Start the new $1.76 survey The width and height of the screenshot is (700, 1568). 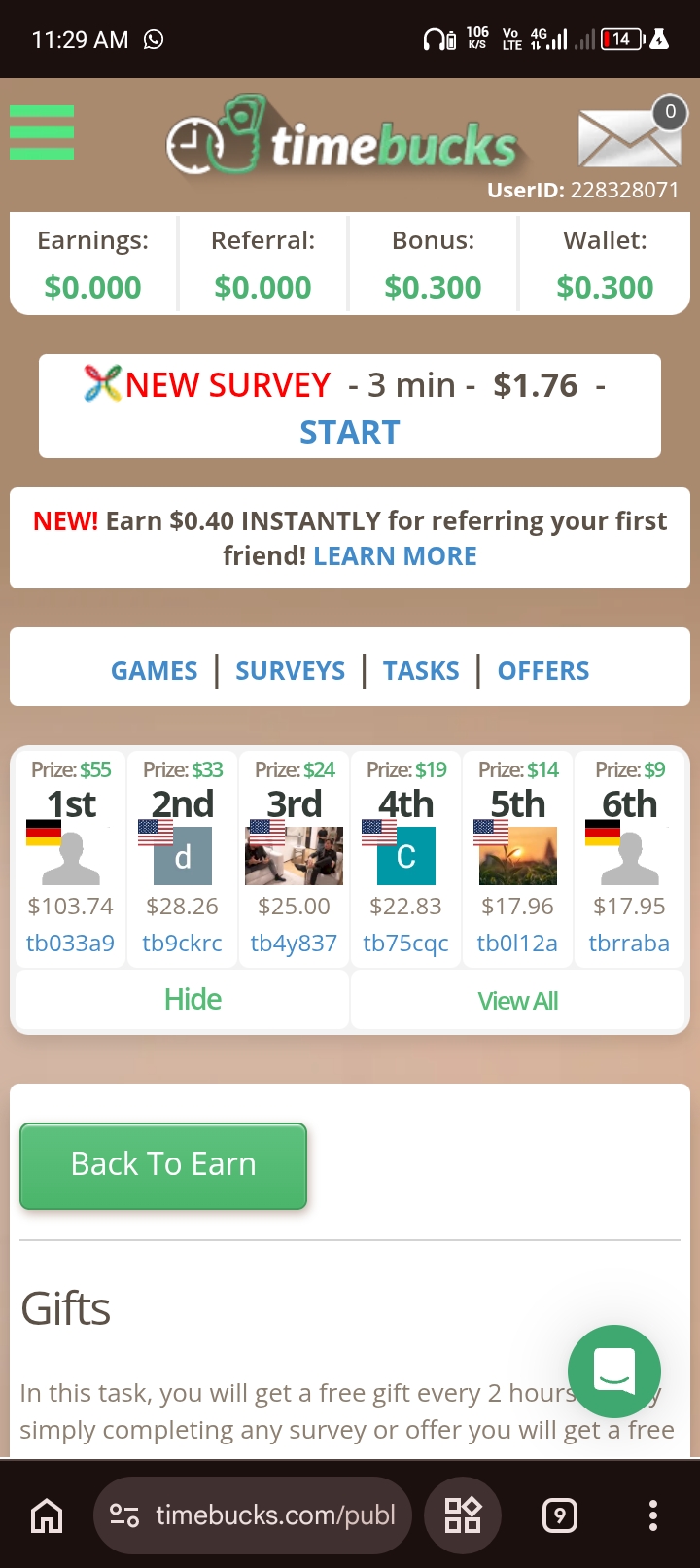pos(349,432)
